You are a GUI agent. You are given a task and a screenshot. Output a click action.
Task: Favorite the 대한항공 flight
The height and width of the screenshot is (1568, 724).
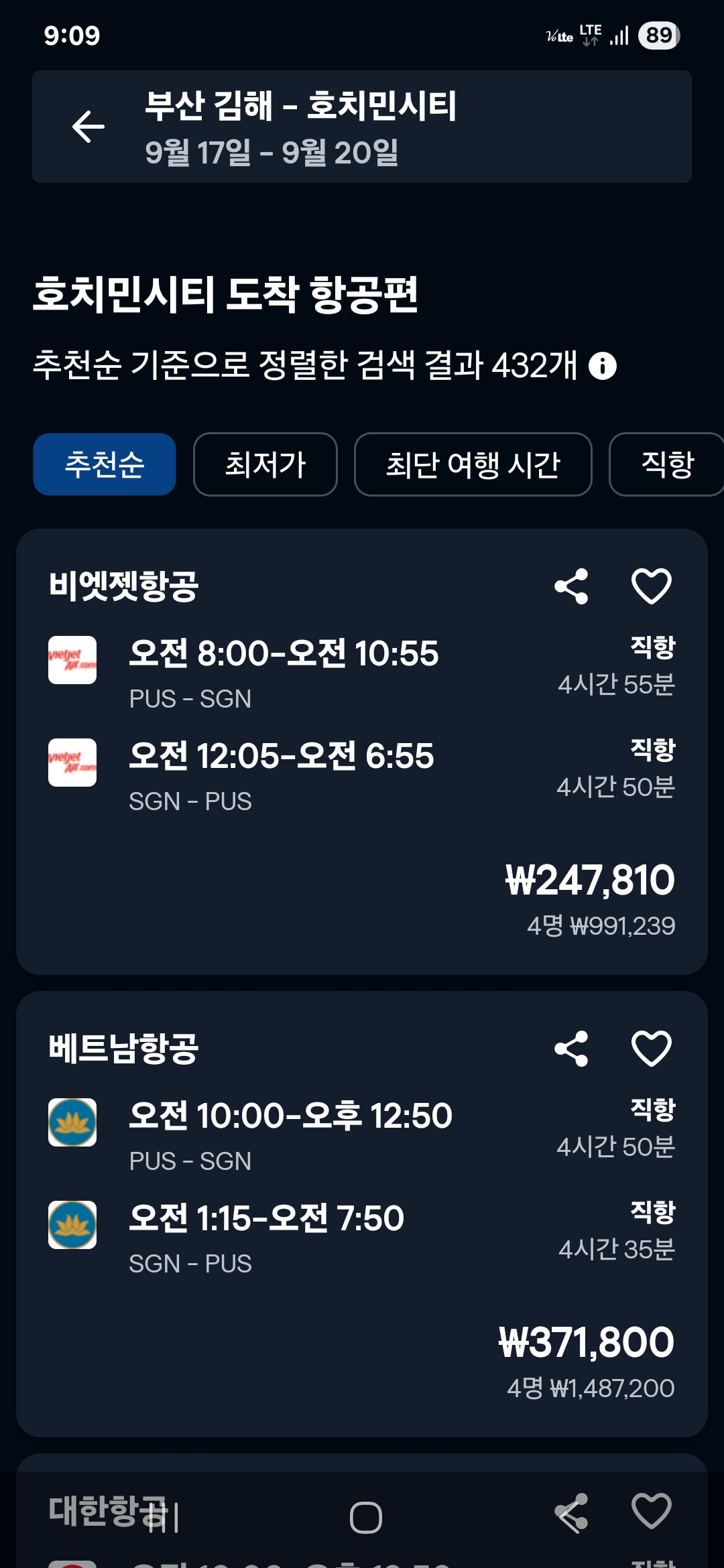651,1510
